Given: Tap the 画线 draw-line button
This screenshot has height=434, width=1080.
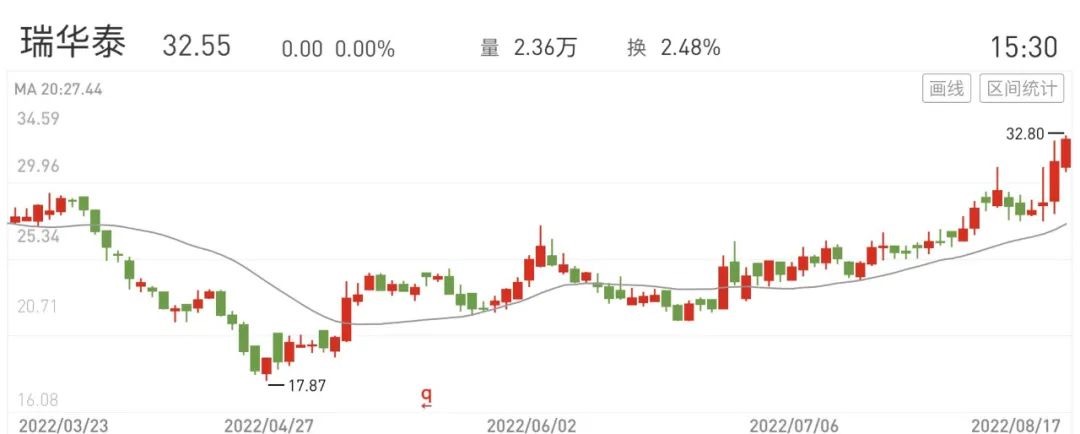Looking at the screenshot, I should pyautogui.click(x=945, y=89).
